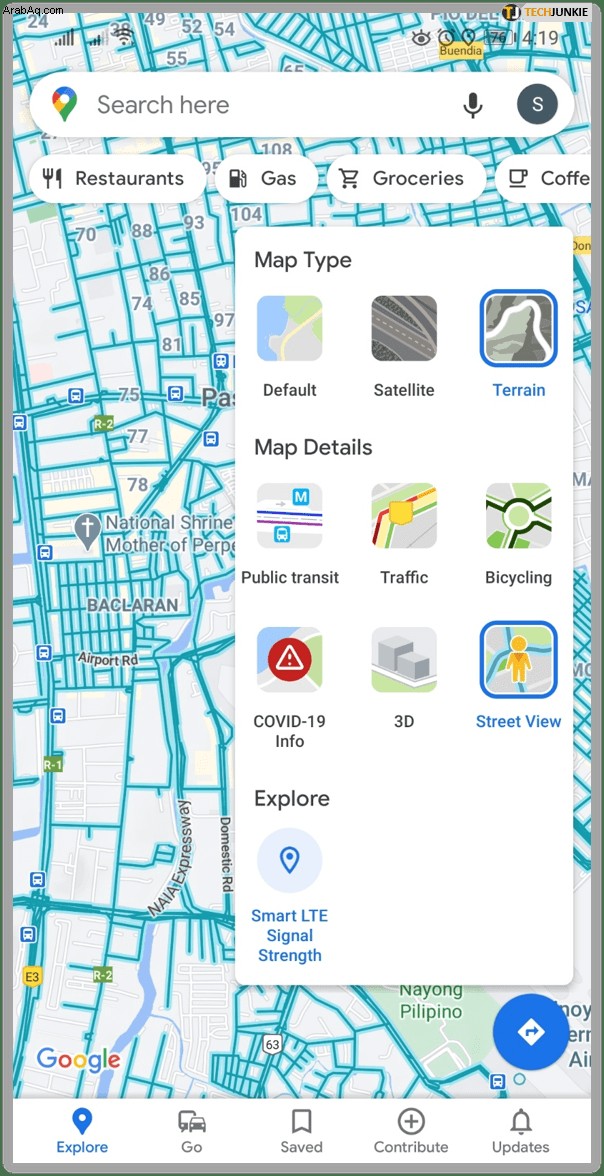604x1176 pixels.
Task: Switch to the Go tab
Action: click(191, 1131)
